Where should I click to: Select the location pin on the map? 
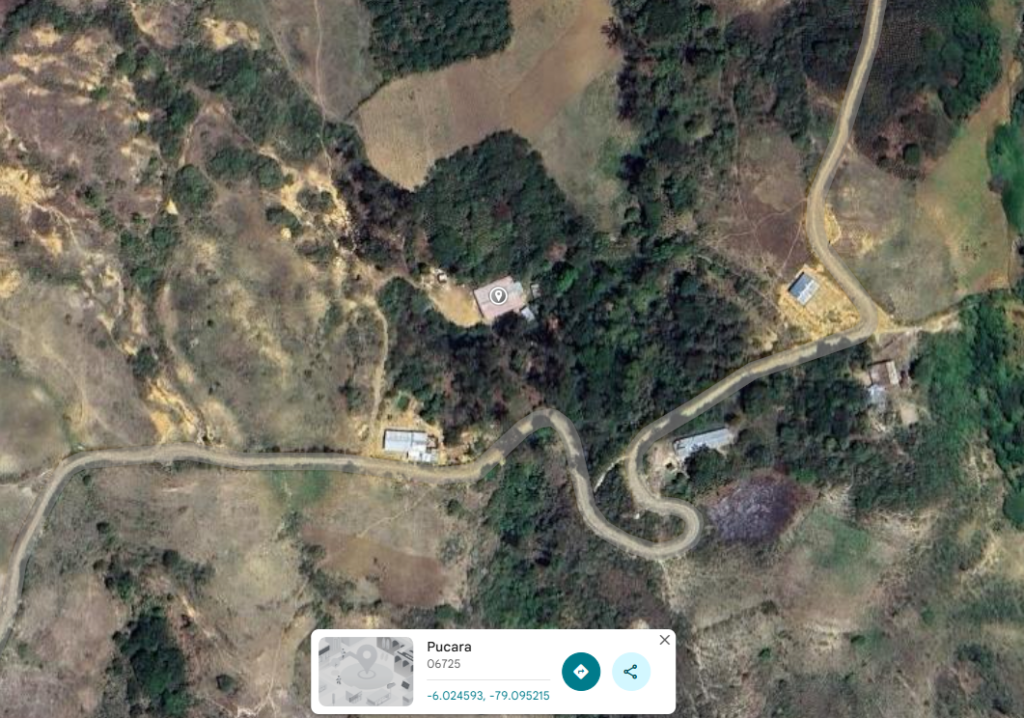pyautogui.click(x=498, y=295)
